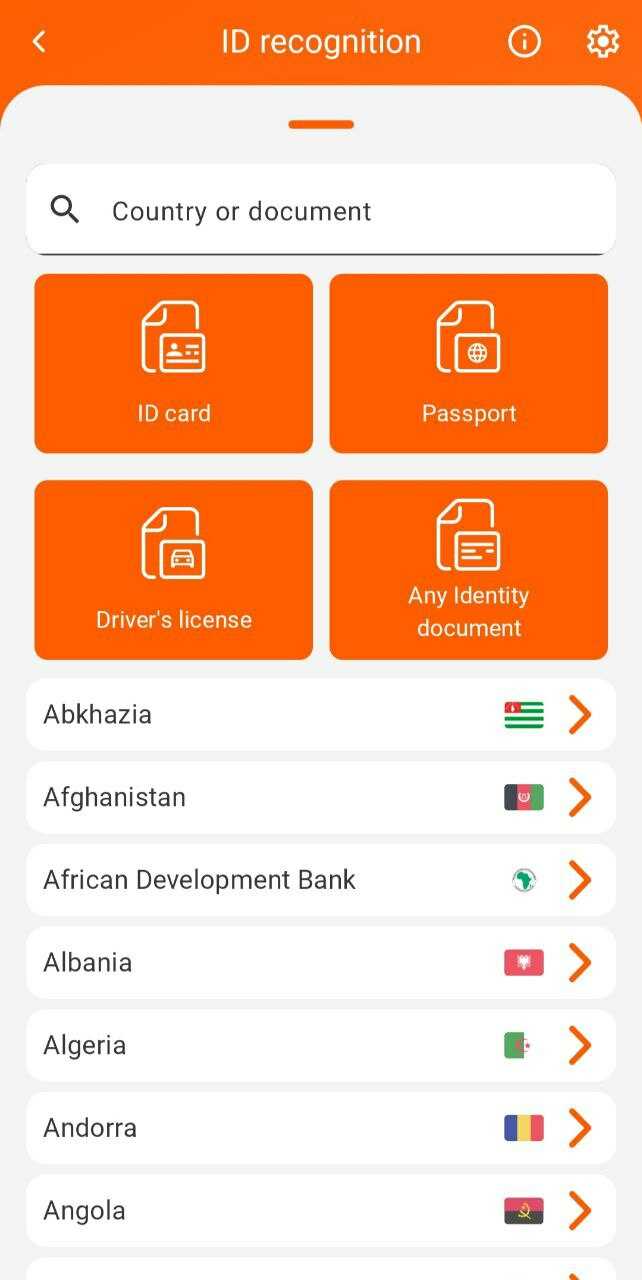Screen dimensions: 642x1280
Task: Select Albania from the list
Action: coord(320,963)
